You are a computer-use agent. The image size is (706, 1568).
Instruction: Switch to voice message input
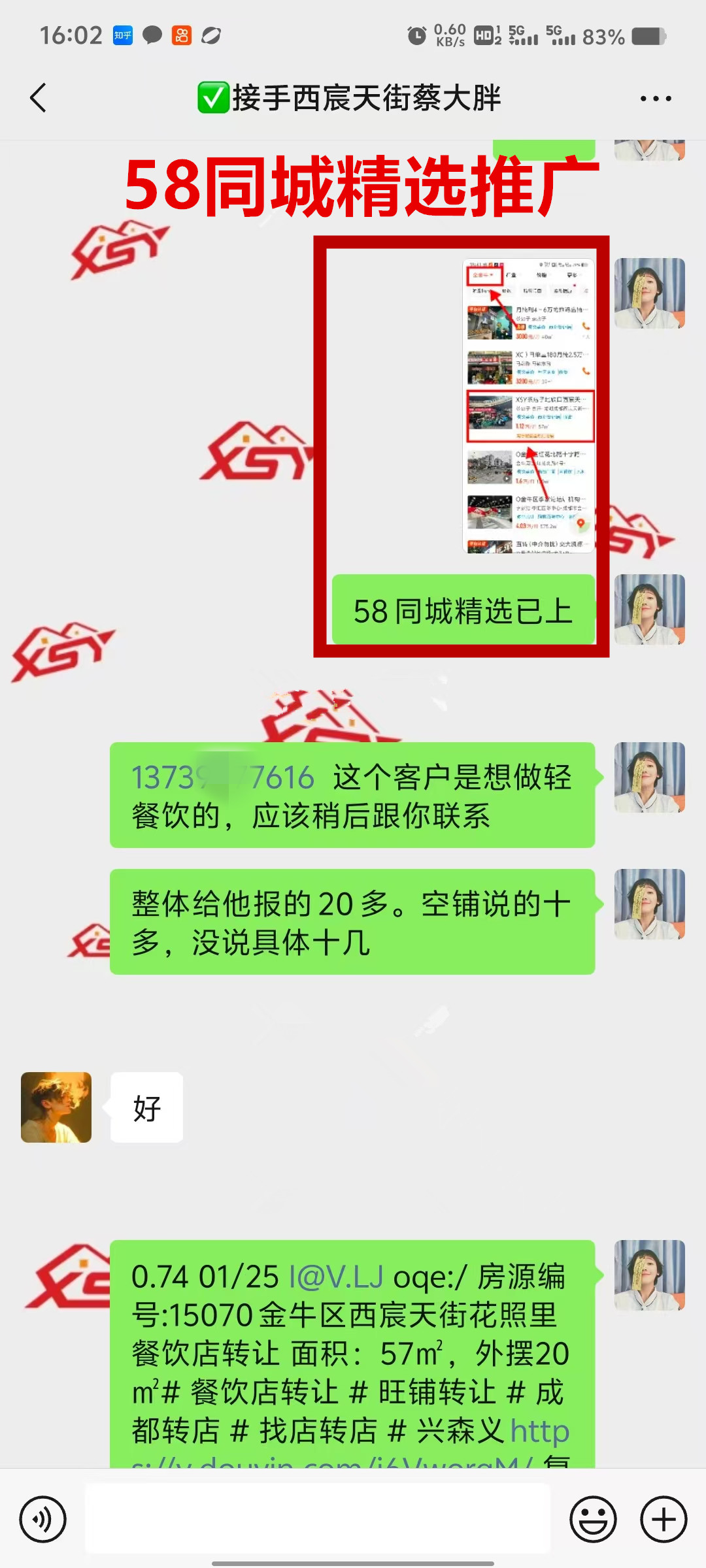point(42,1519)
